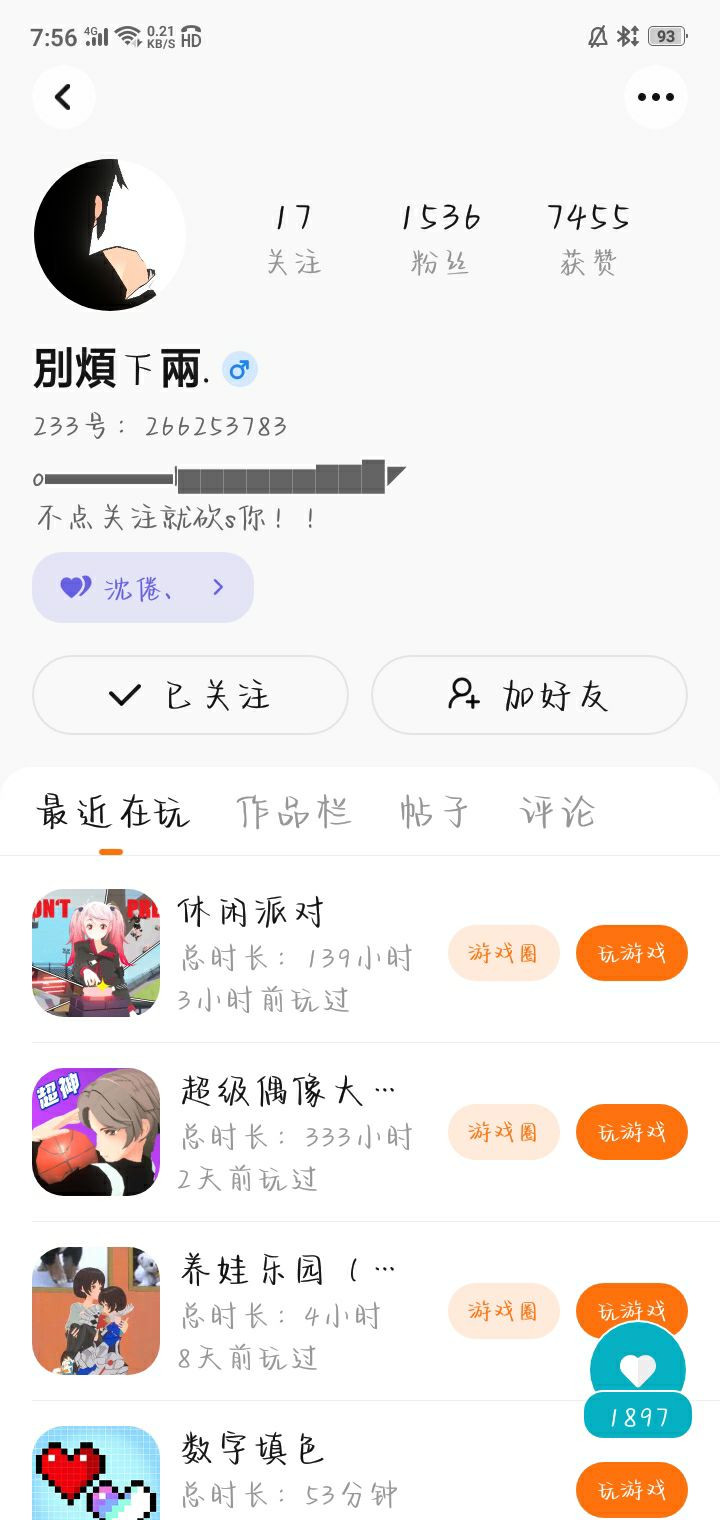
Task: Tap 加好友 to add as friend
Action: (x=529, y=695)
